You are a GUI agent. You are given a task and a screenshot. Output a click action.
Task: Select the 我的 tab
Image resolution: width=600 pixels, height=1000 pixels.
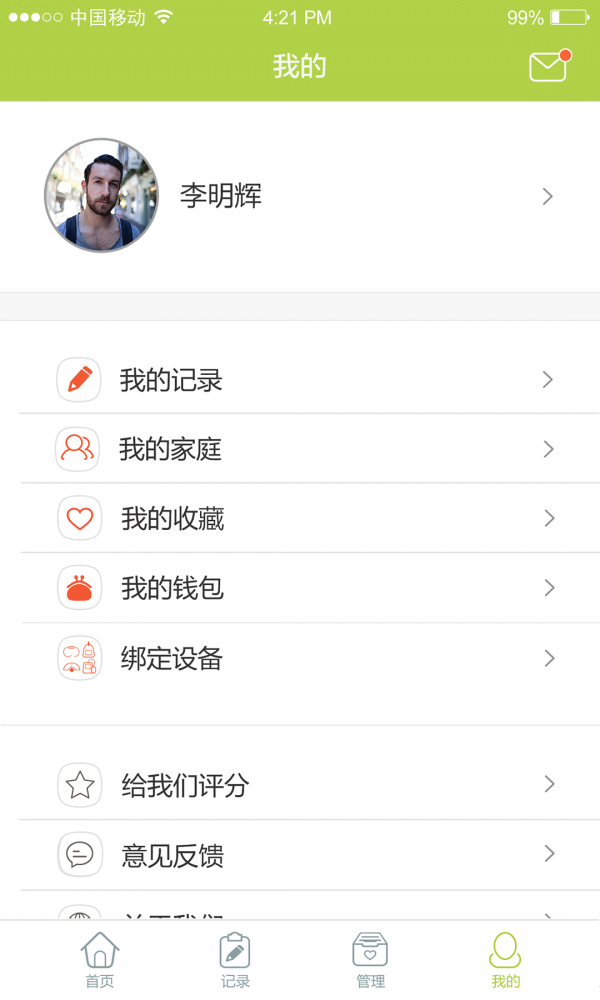point(505,960)
